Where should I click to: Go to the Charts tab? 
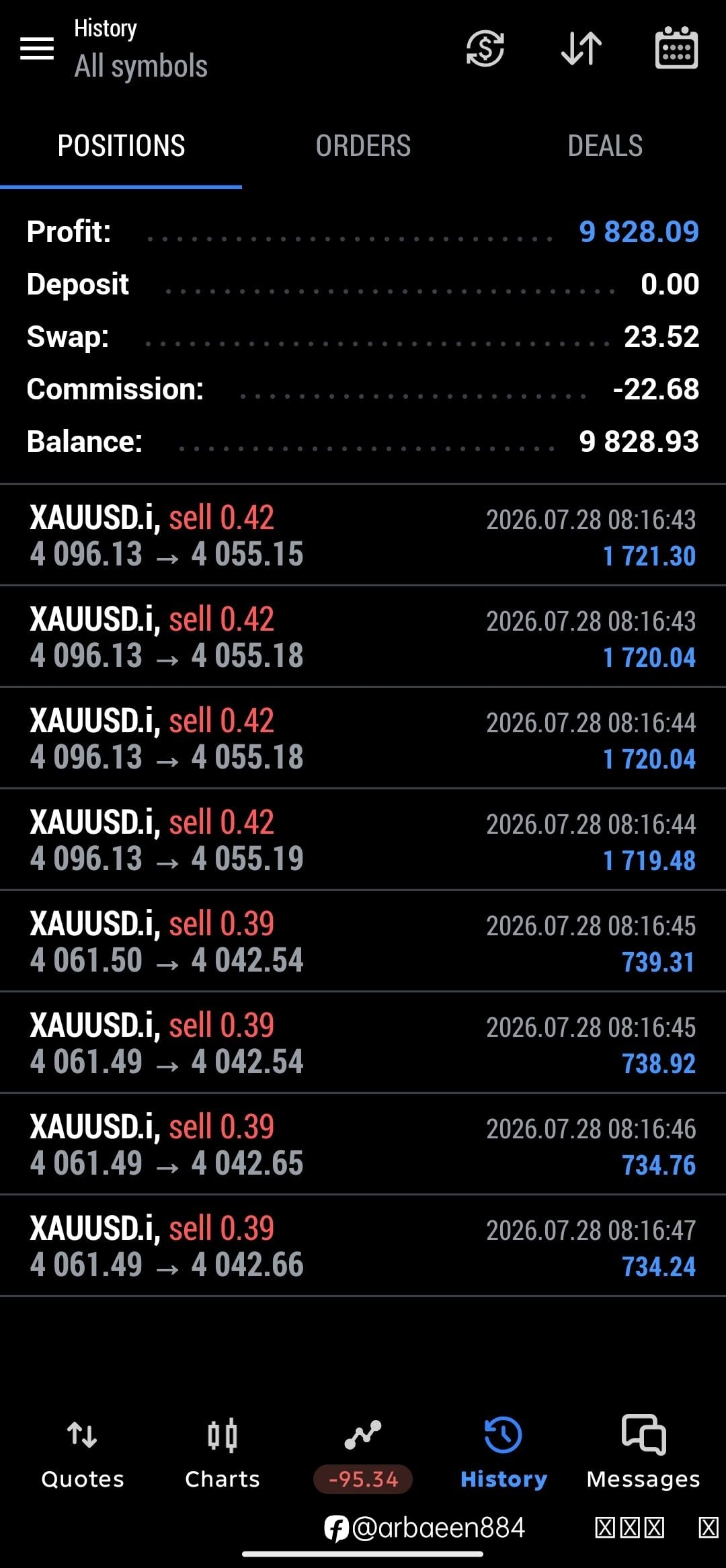[223, 1454]
